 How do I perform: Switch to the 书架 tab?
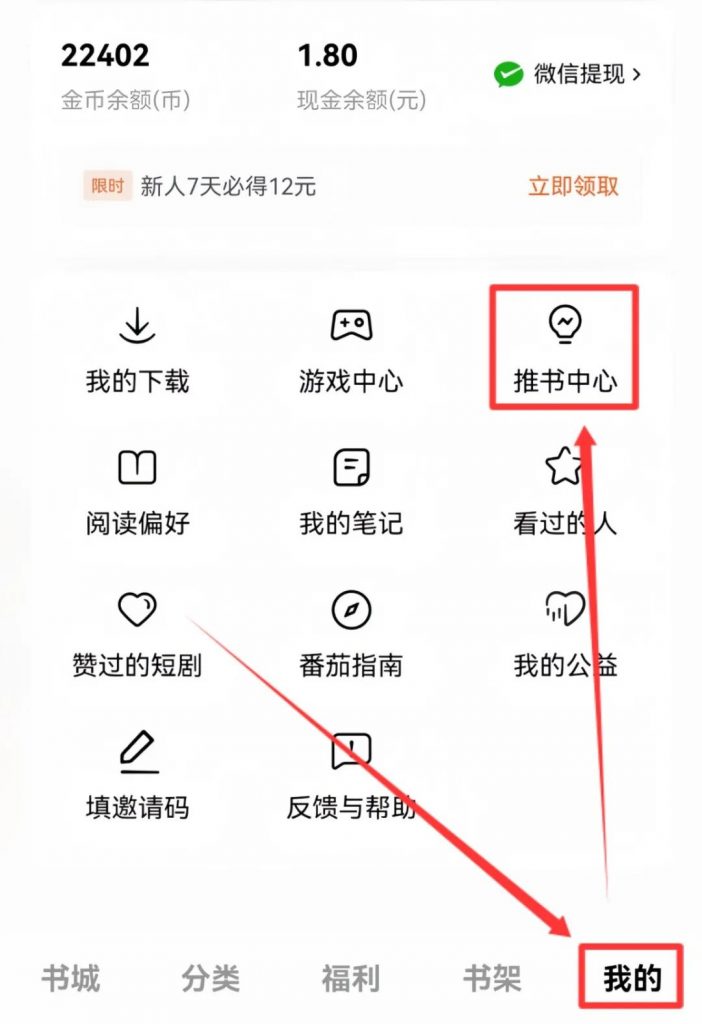491,978
